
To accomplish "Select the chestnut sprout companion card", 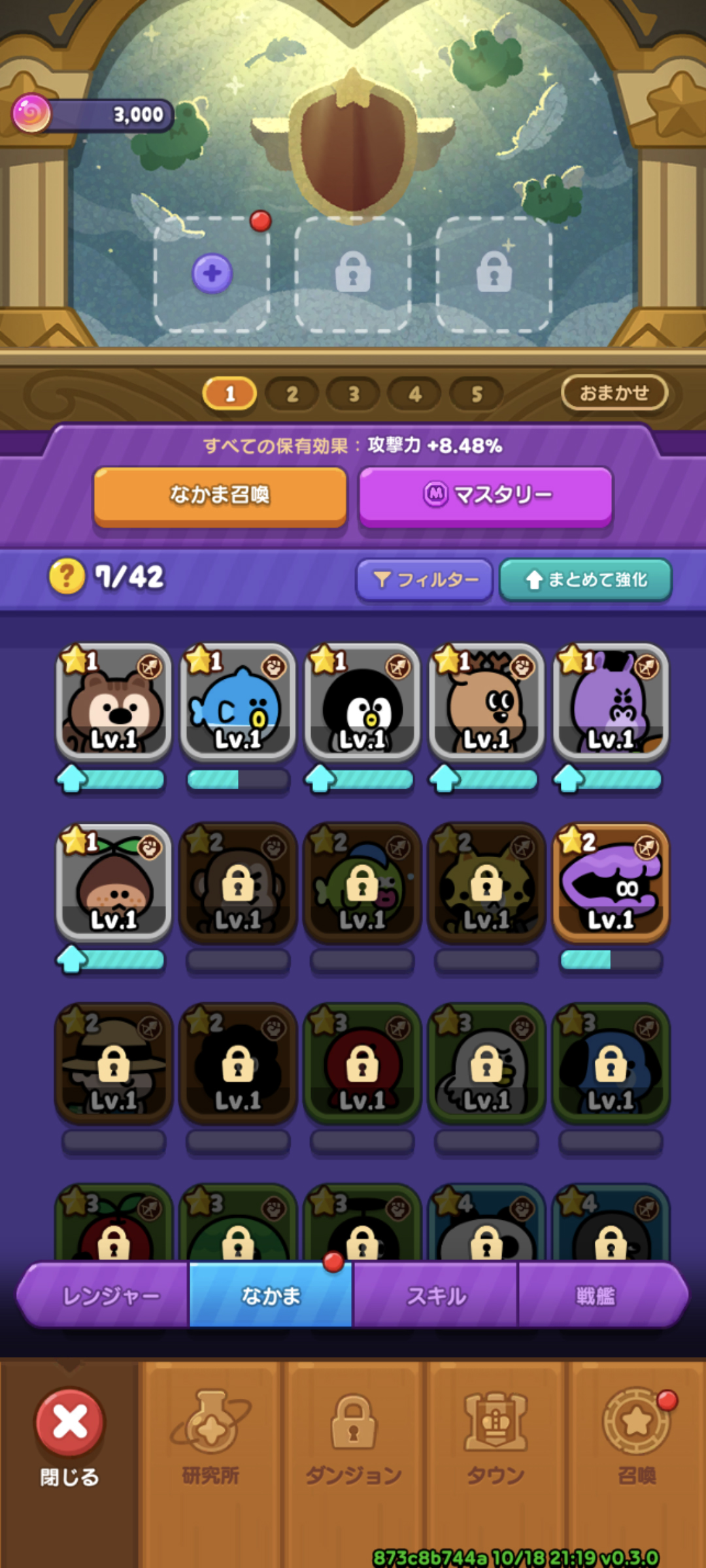I will tap(114, 882).
